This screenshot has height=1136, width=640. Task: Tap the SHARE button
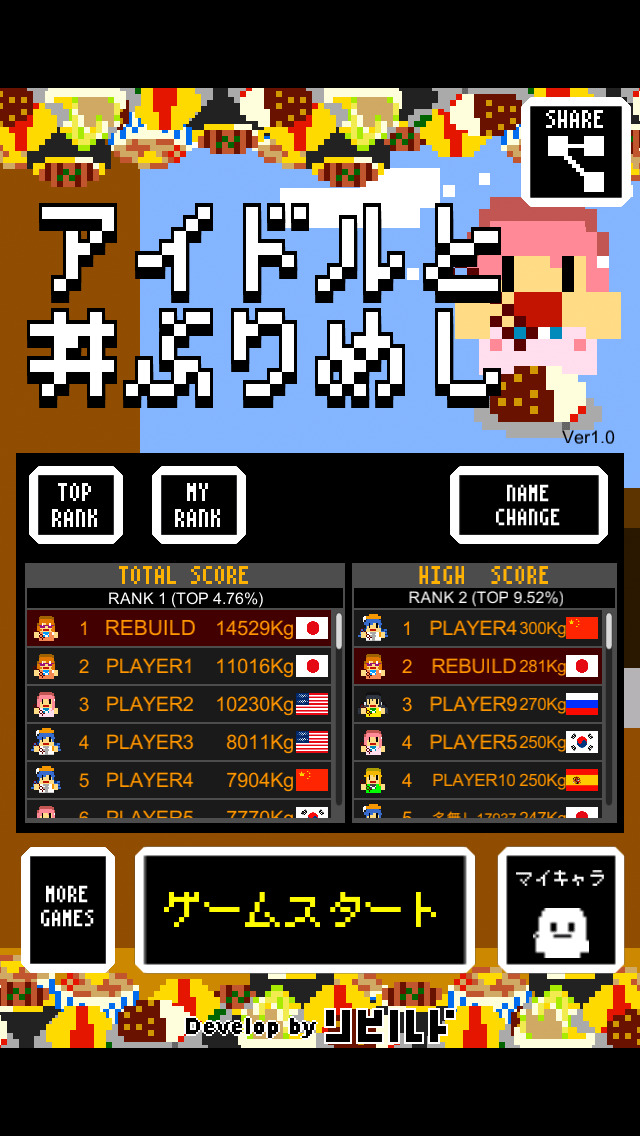pyautogui.click(x=575, y=151)
